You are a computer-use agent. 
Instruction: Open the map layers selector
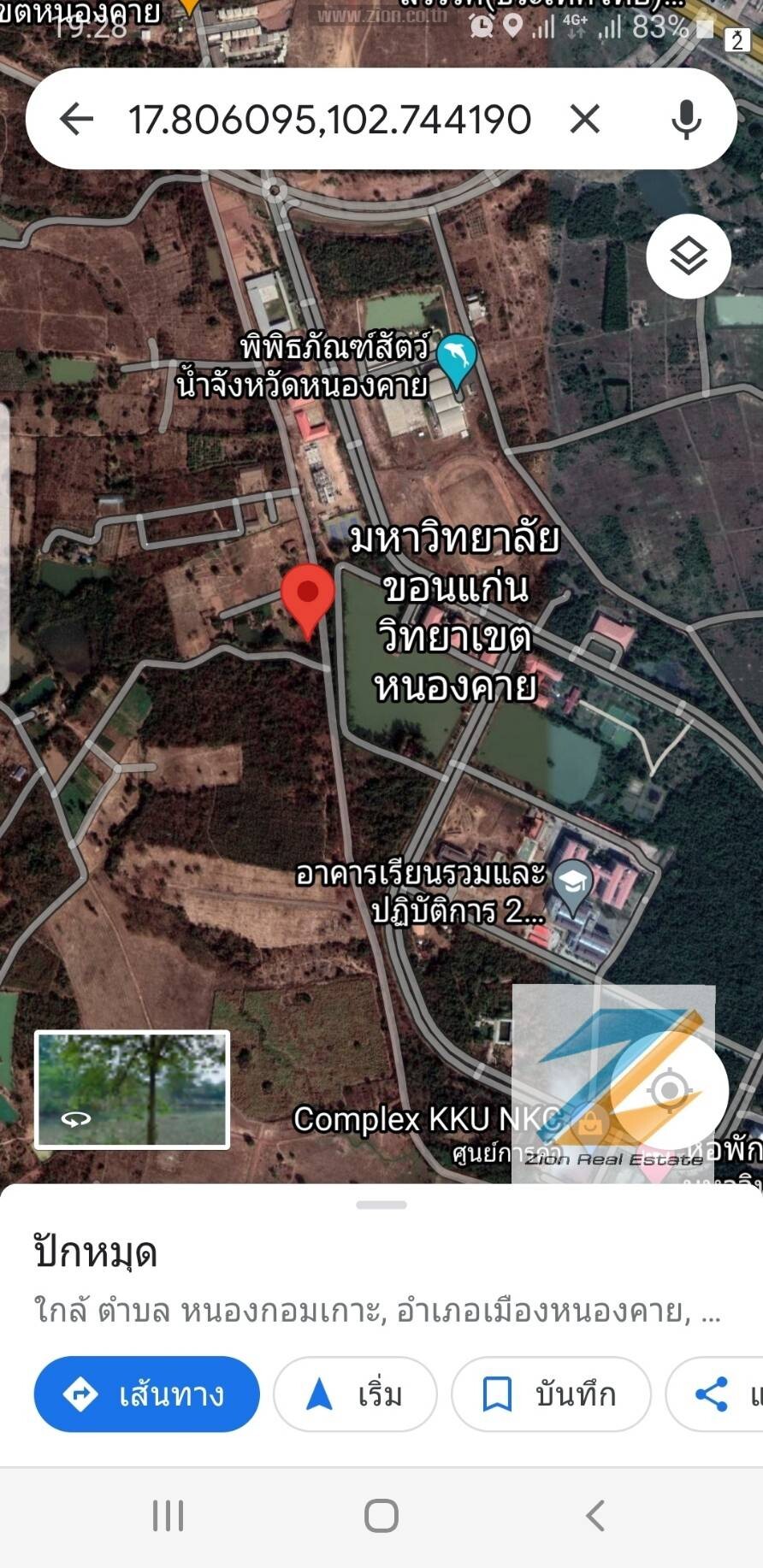(x=689, y=256)
